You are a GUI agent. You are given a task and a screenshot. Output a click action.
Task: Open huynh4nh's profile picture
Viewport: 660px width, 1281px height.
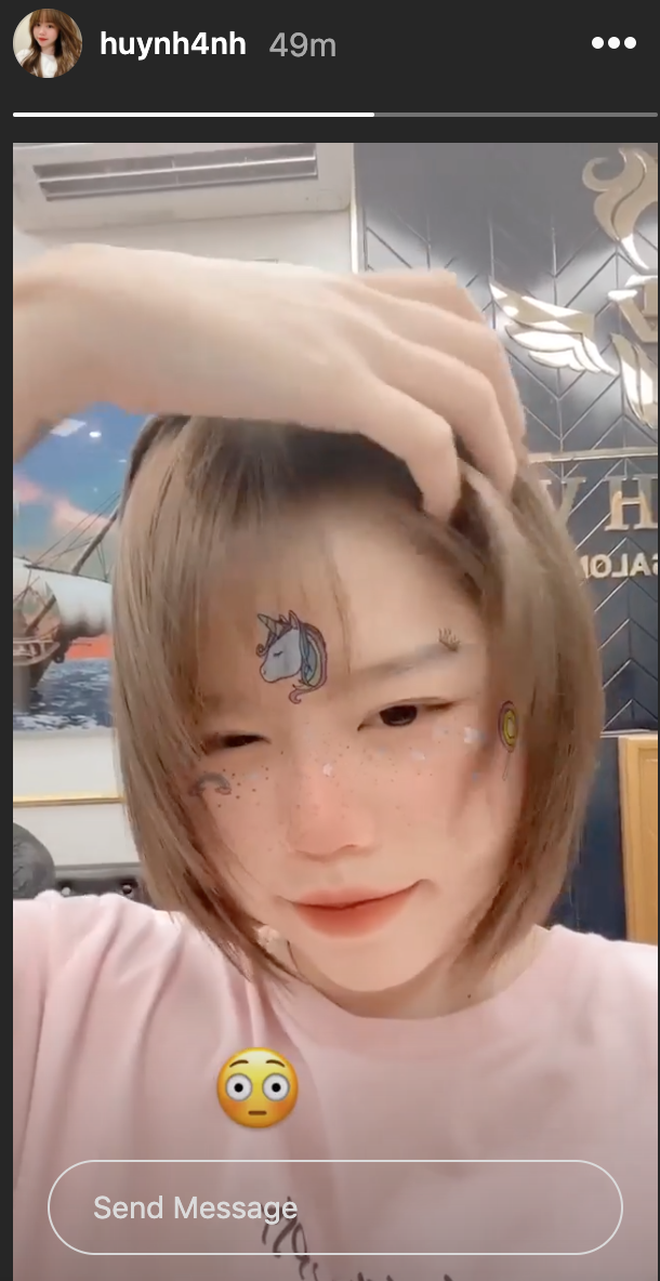click(47, 44)
